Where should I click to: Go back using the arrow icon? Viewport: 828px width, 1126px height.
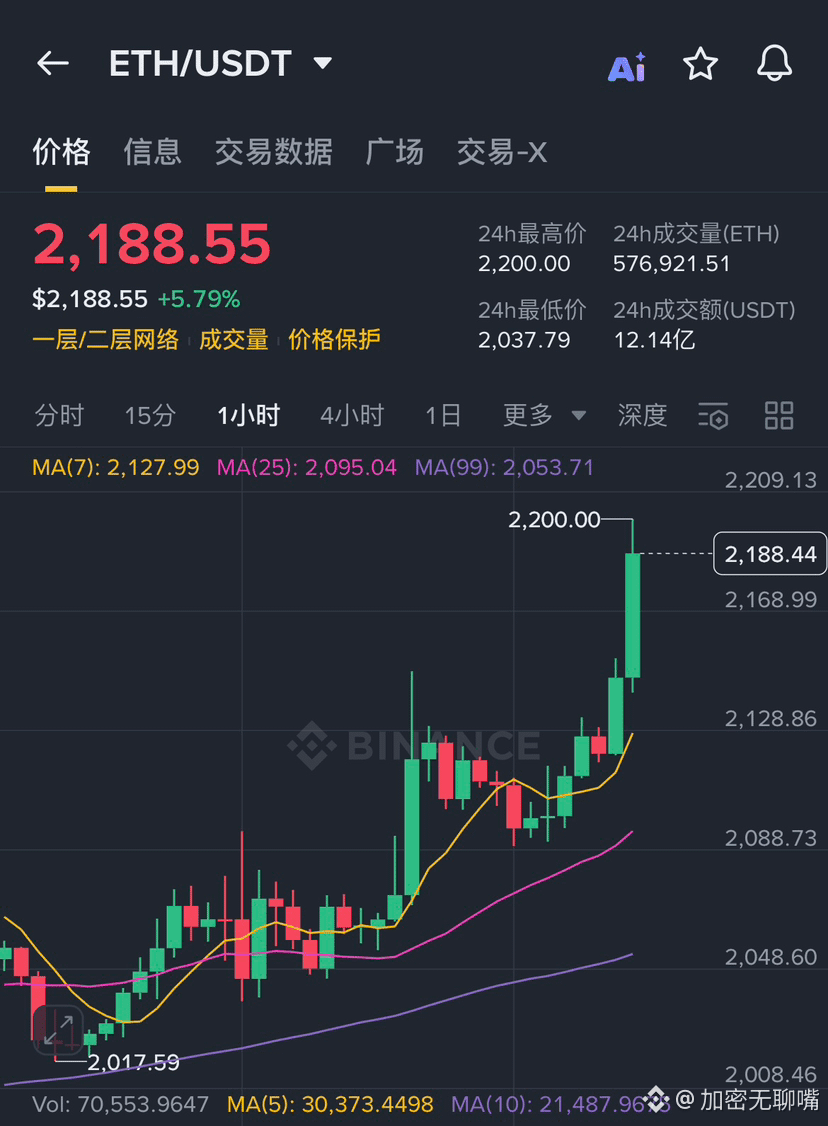[x=52, y=64]
